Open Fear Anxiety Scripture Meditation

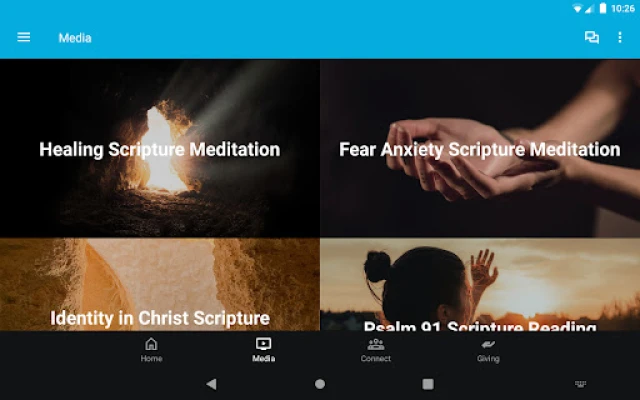480,148
